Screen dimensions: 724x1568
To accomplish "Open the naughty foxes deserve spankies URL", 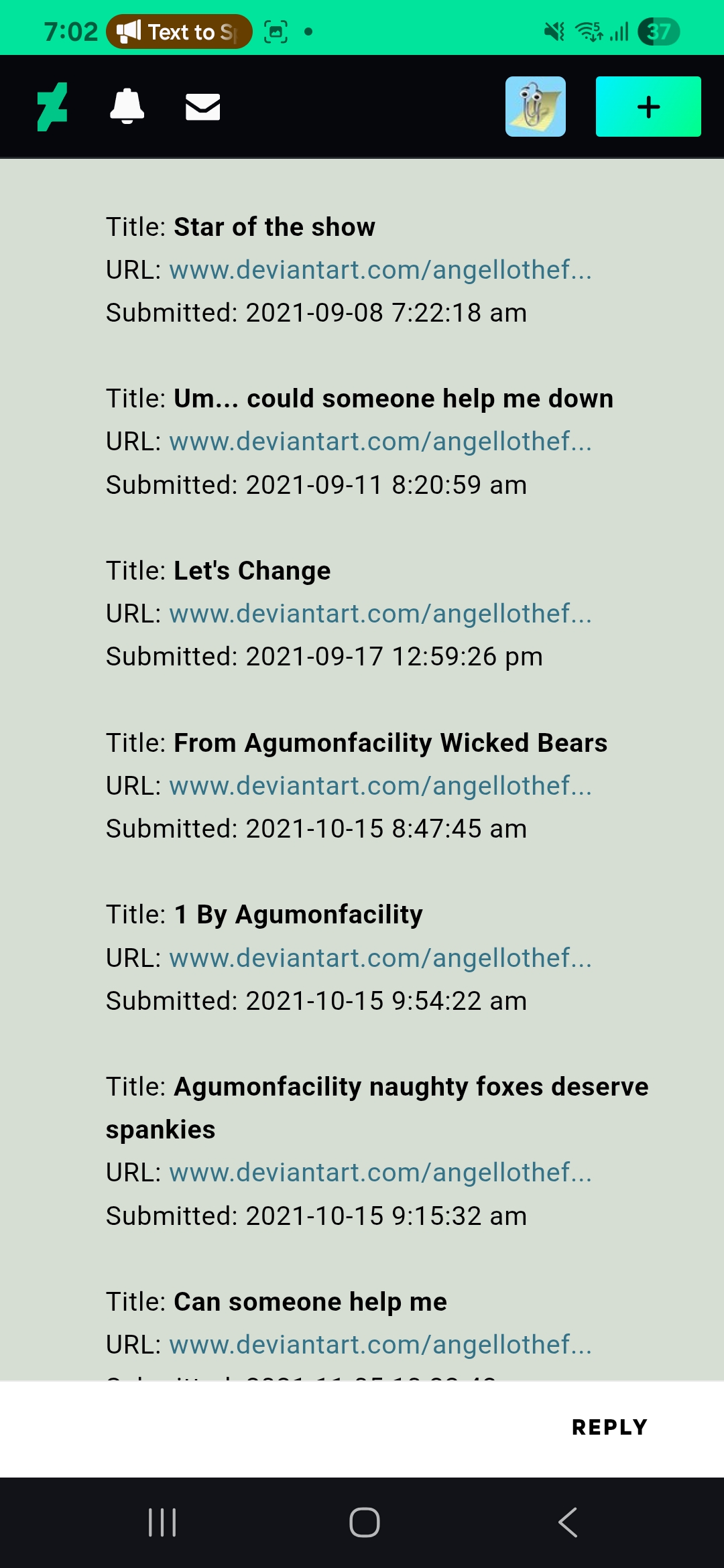I will (x=380, y=1173).
